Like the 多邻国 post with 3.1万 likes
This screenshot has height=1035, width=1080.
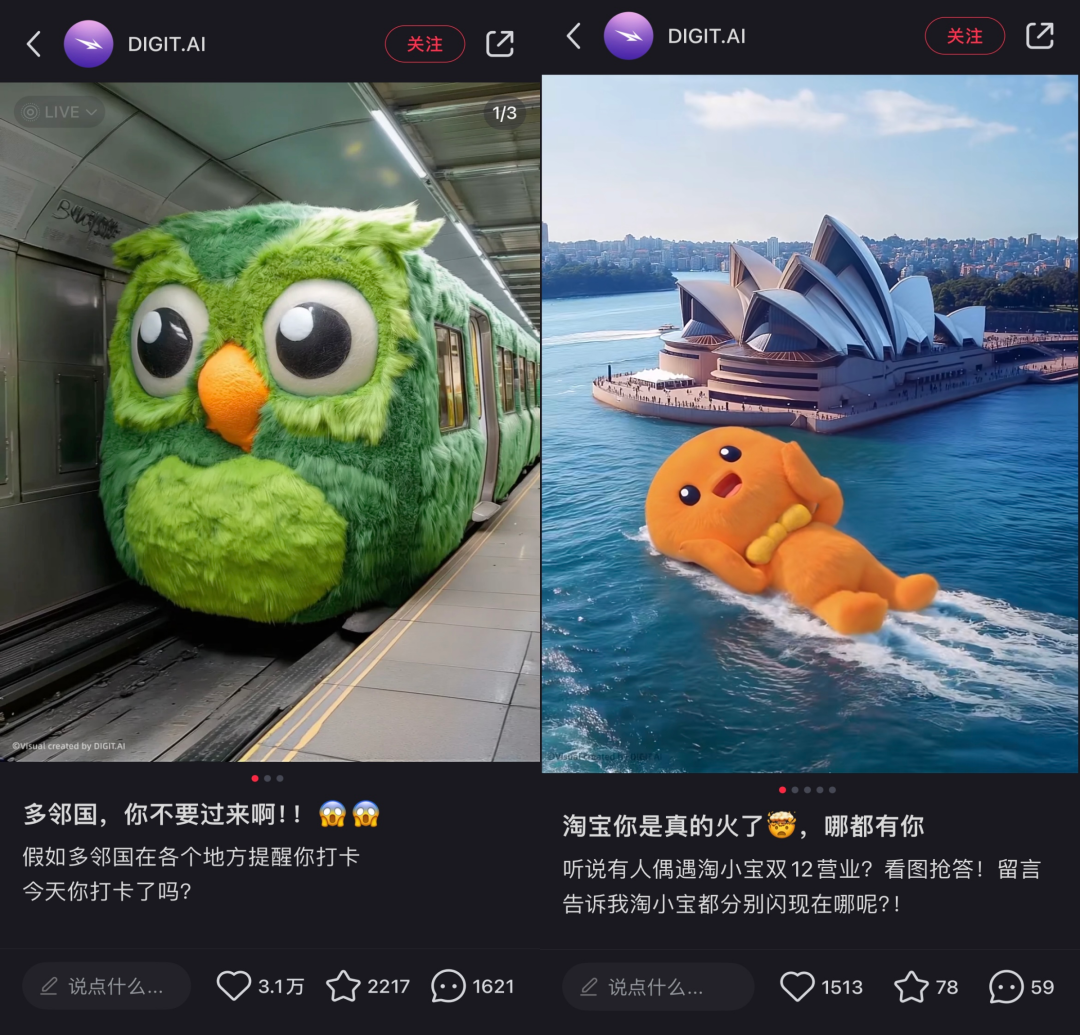pos(234,986)
